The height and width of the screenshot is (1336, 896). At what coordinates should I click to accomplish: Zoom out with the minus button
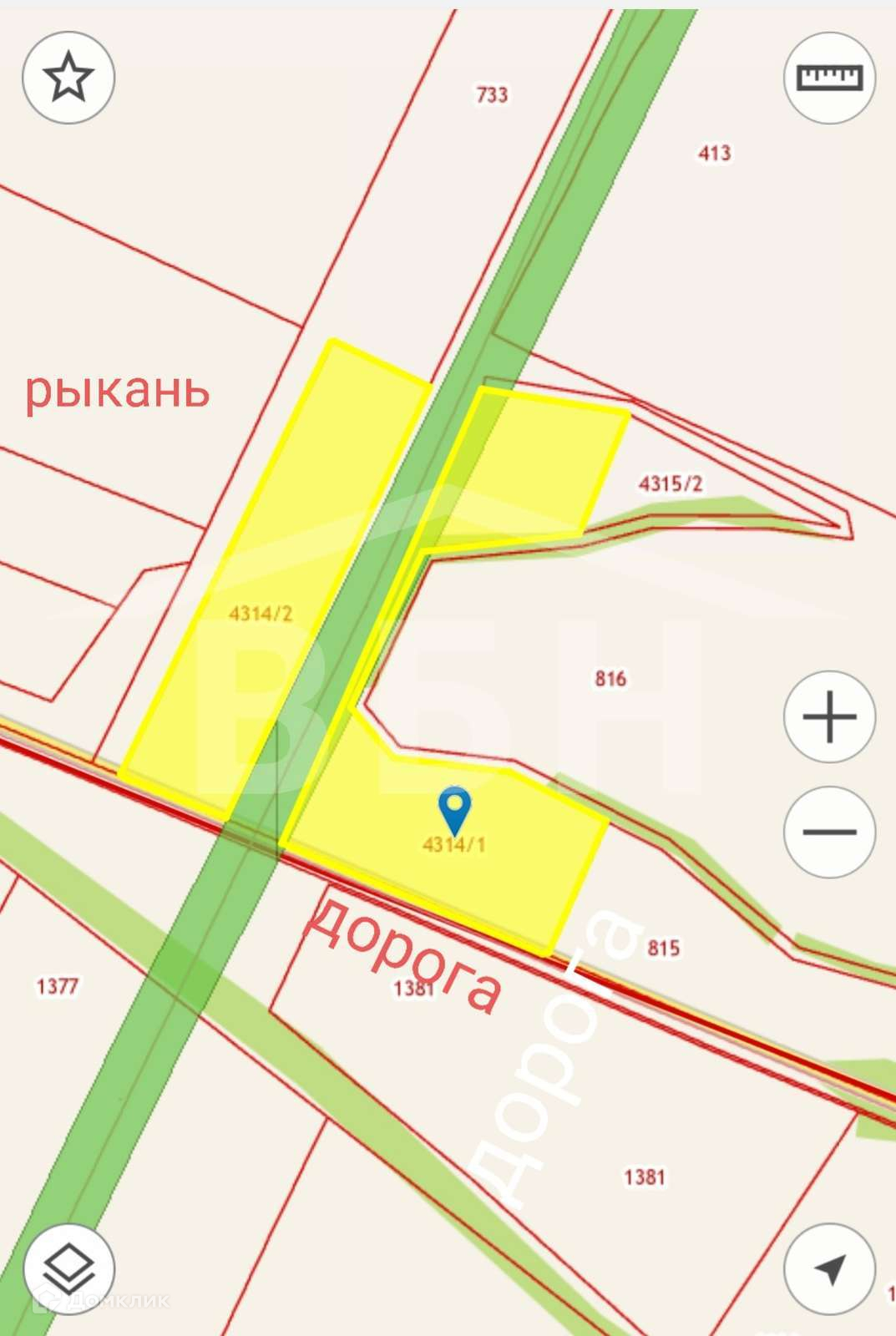coord(829,832)
